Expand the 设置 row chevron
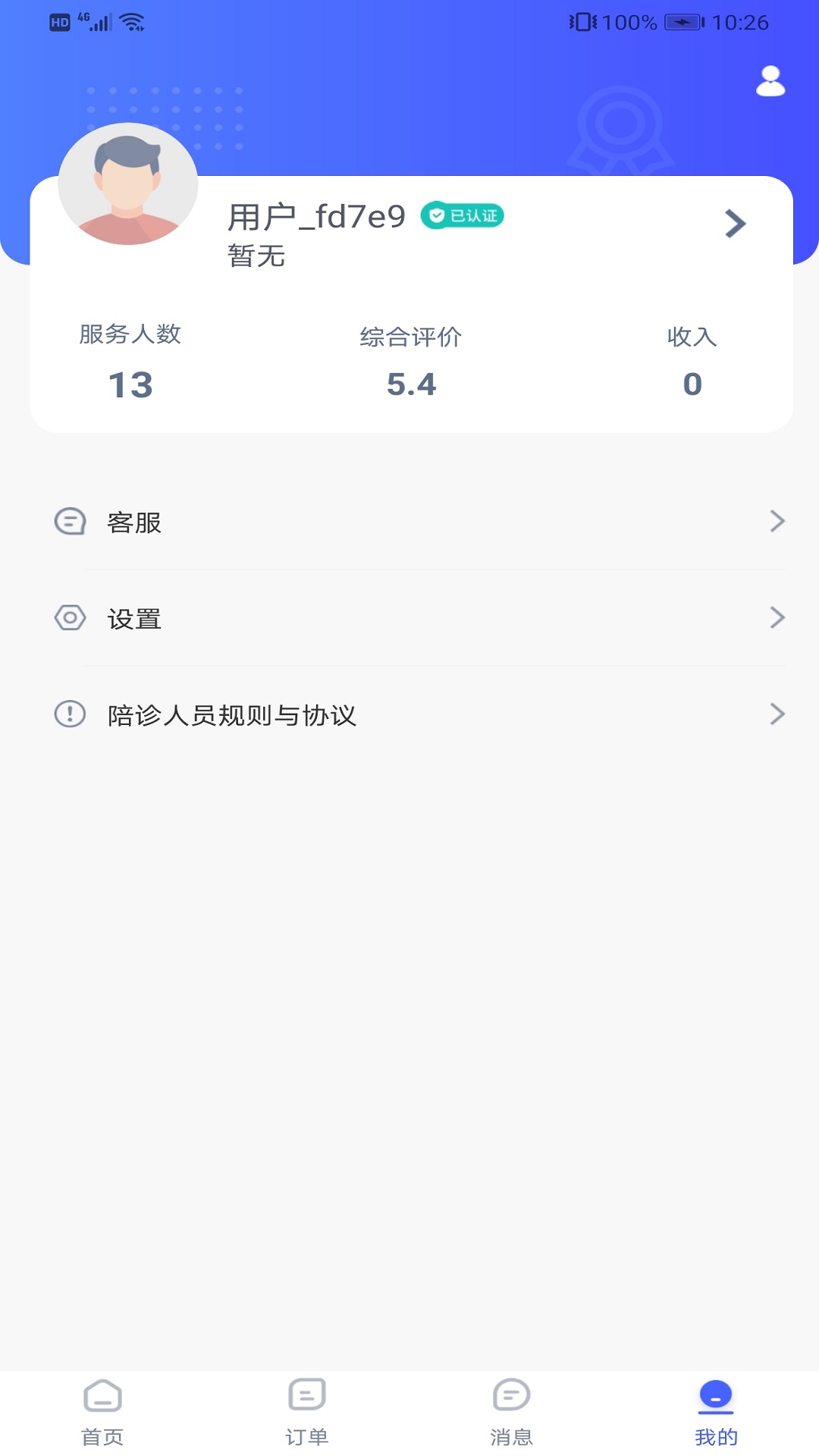Image resolution: width=819 pixels, height=1456 pixels. click(x=777, y=618)
